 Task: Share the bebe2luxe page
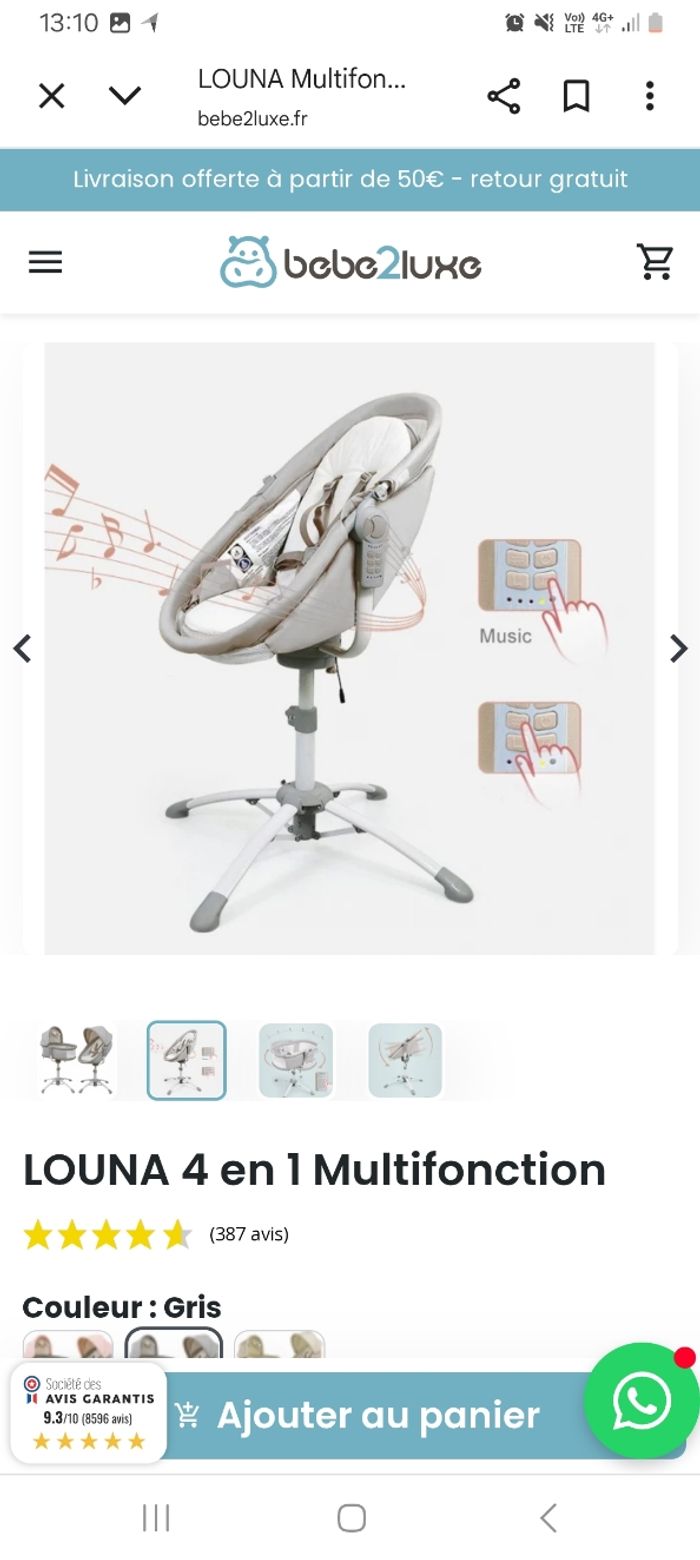coord(503,96)
